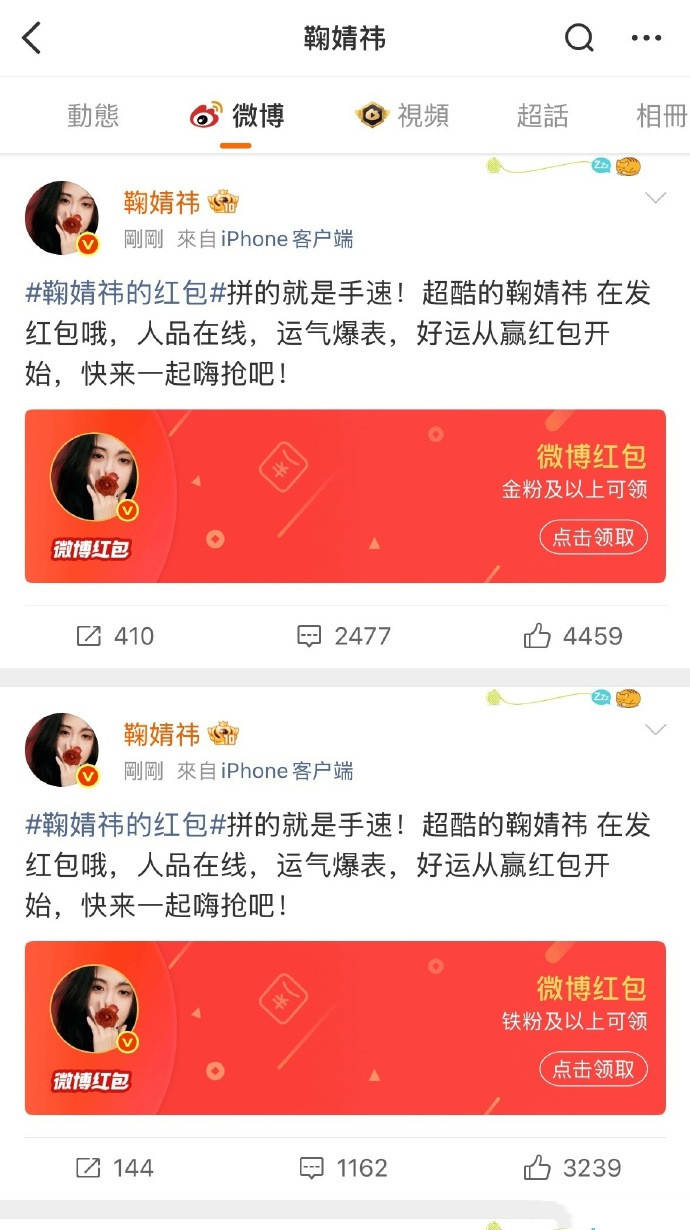
Task: Expand the chevron on the 金粉 post
Action: click(655, 198)
